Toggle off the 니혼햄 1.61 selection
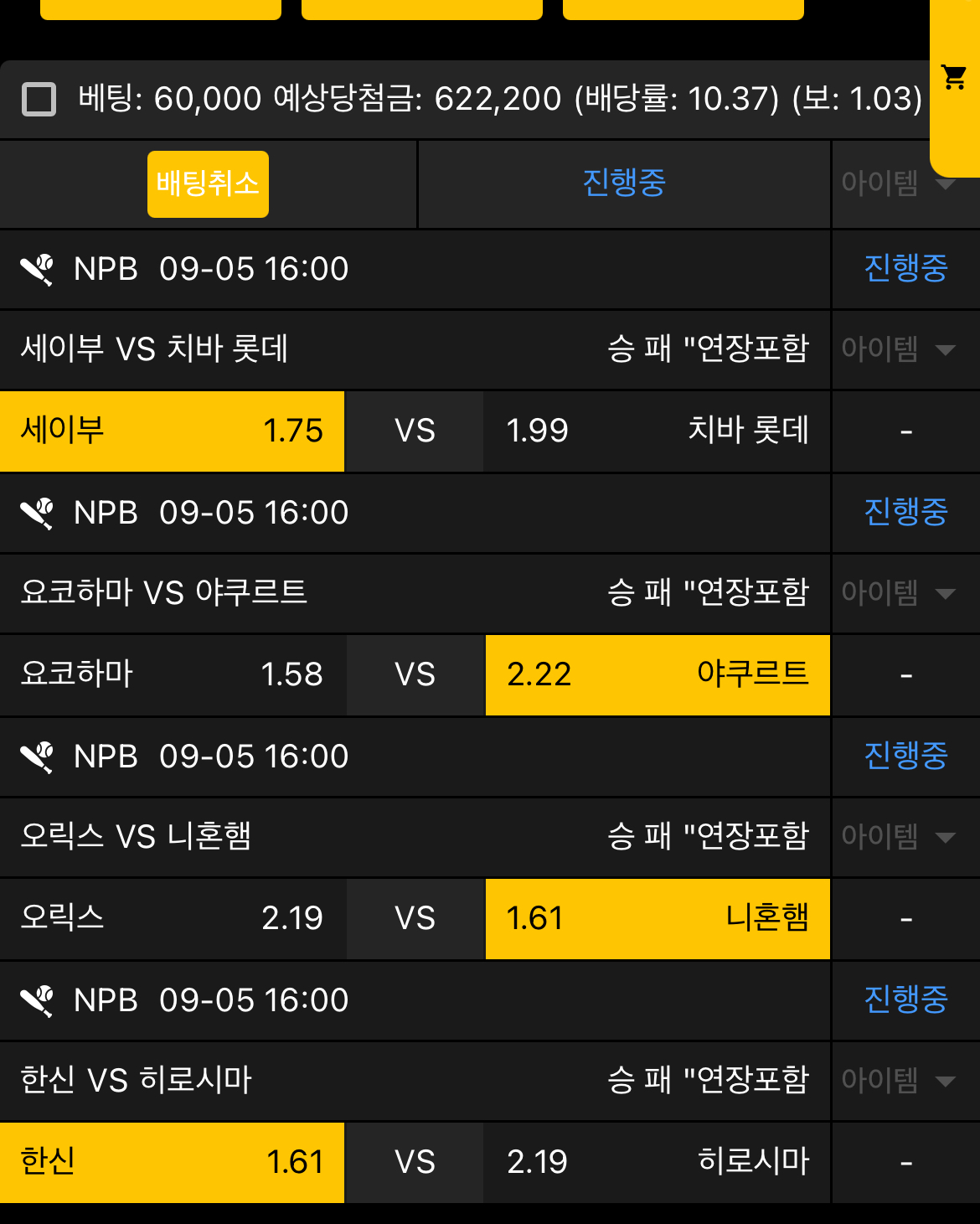Screen dimensions: 980x1224 click(658, 919)
